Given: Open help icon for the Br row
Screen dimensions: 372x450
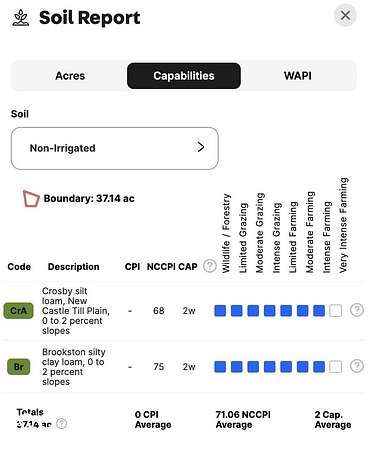Looking at the screenshot, I should click(x=357, y=366).
